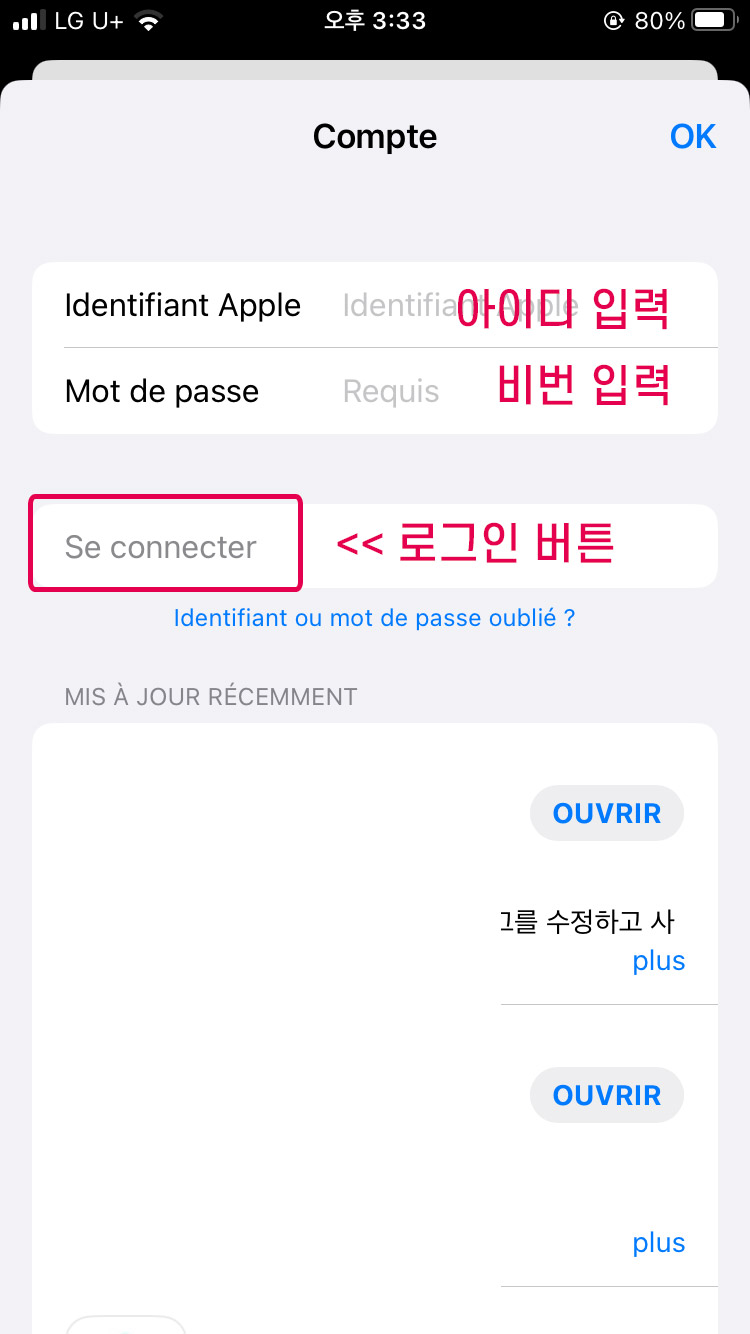This screenshot has height=1334, width=750.
Task: Open the Identifiant ou mot de passe oublié link
Action: 374,618
